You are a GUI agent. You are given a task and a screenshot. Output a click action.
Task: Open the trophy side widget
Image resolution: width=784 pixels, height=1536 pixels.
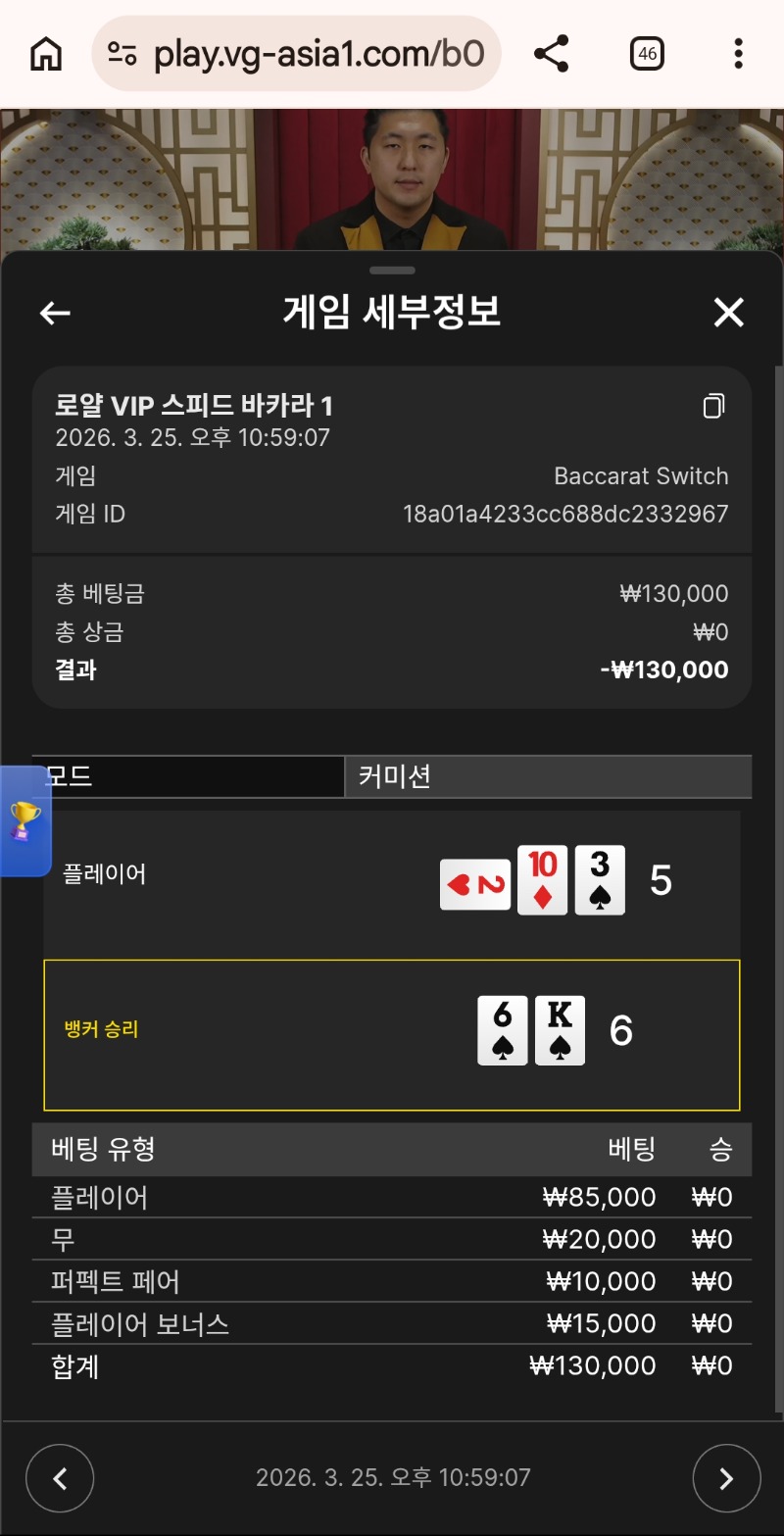[24, 821]
